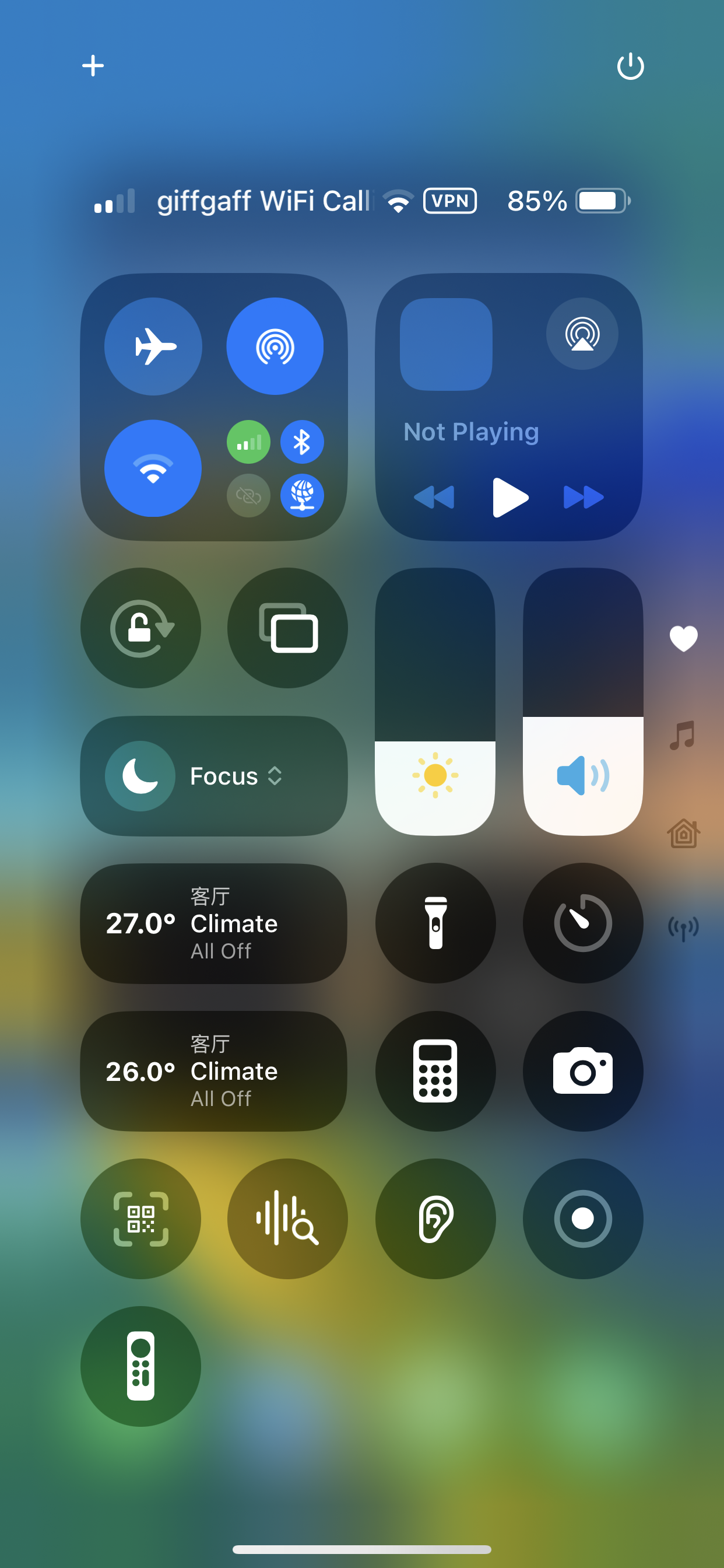The image size is (724, 1568).
Task: Skip to the next track
Action: pos(583,498)
